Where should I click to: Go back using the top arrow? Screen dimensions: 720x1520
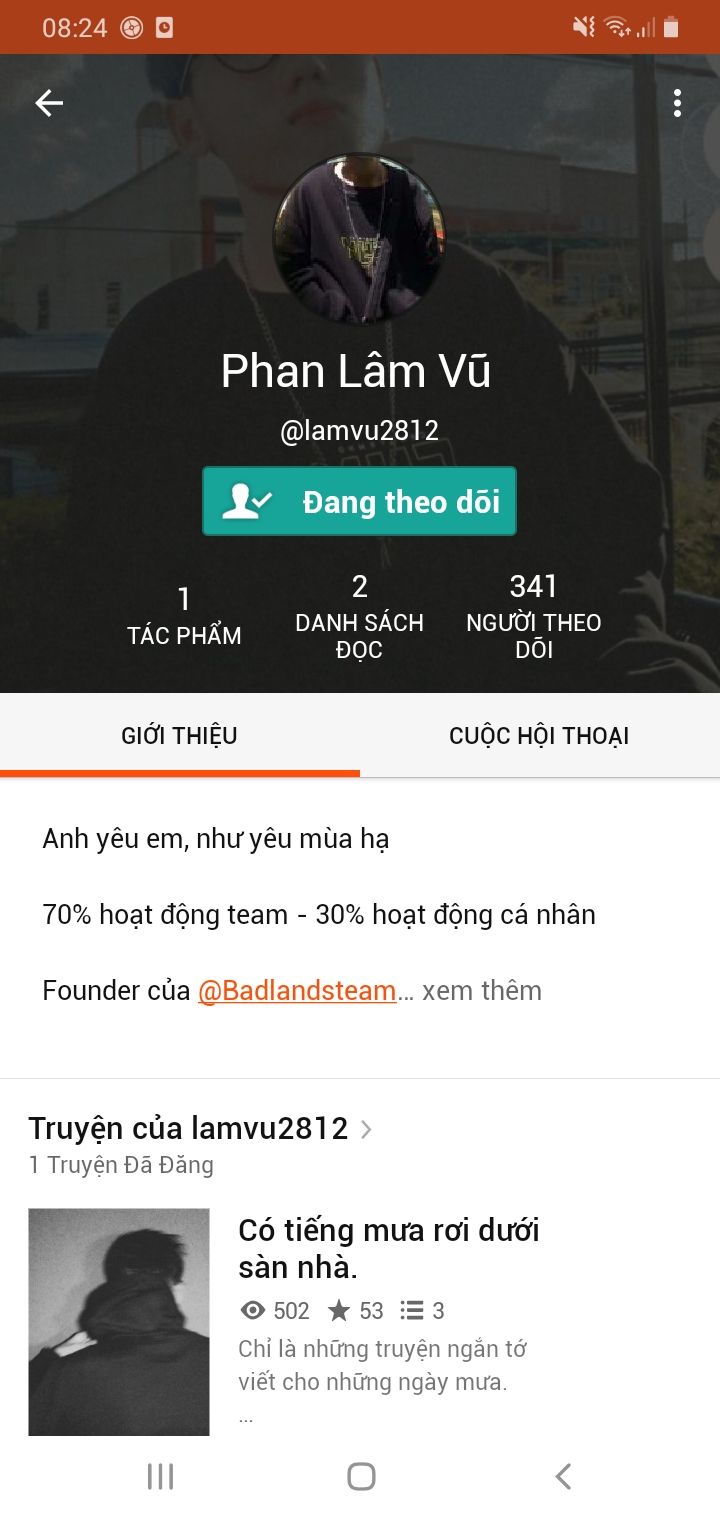(49, 103)
